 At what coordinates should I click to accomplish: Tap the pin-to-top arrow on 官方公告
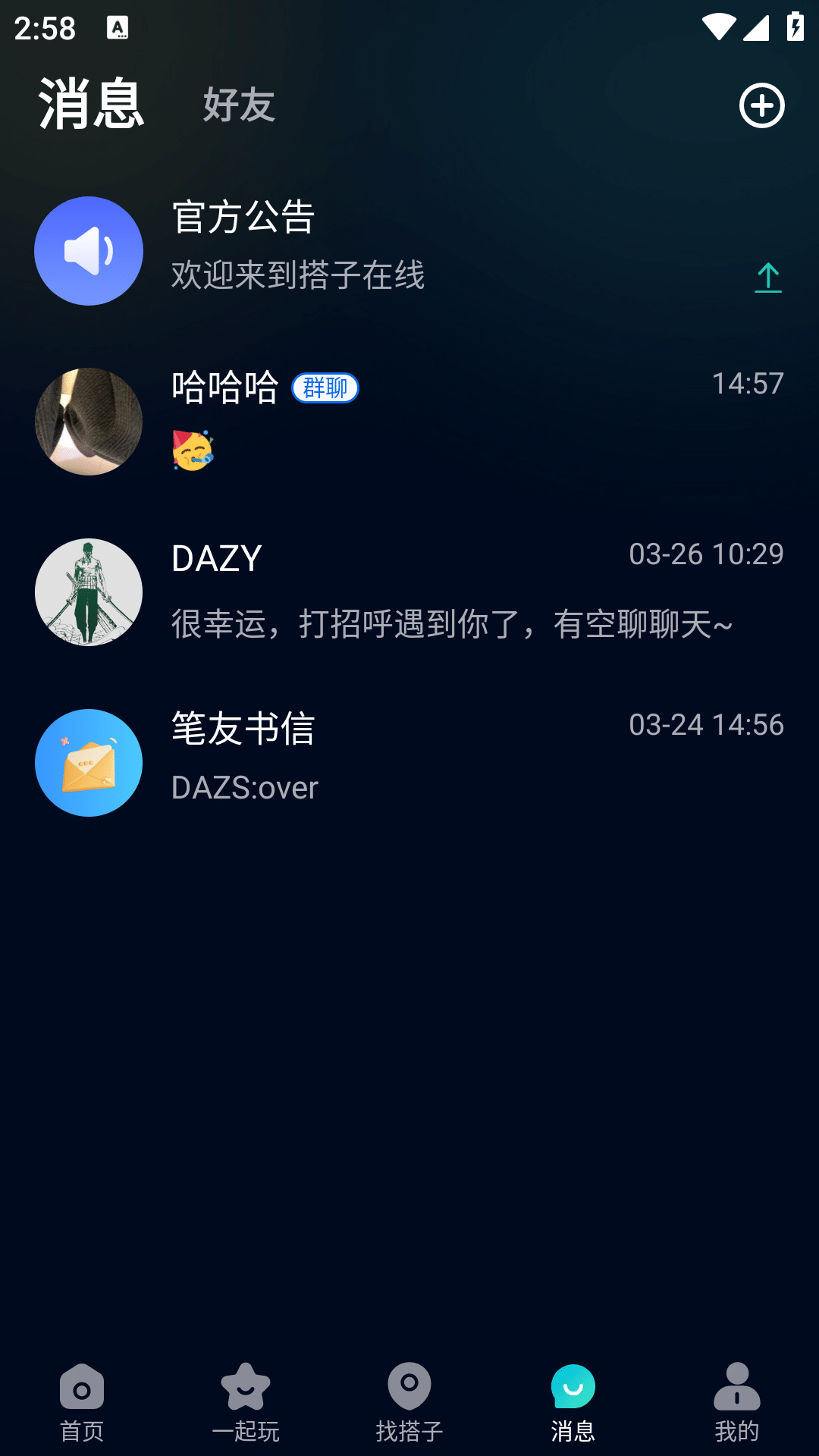[767, 278]
